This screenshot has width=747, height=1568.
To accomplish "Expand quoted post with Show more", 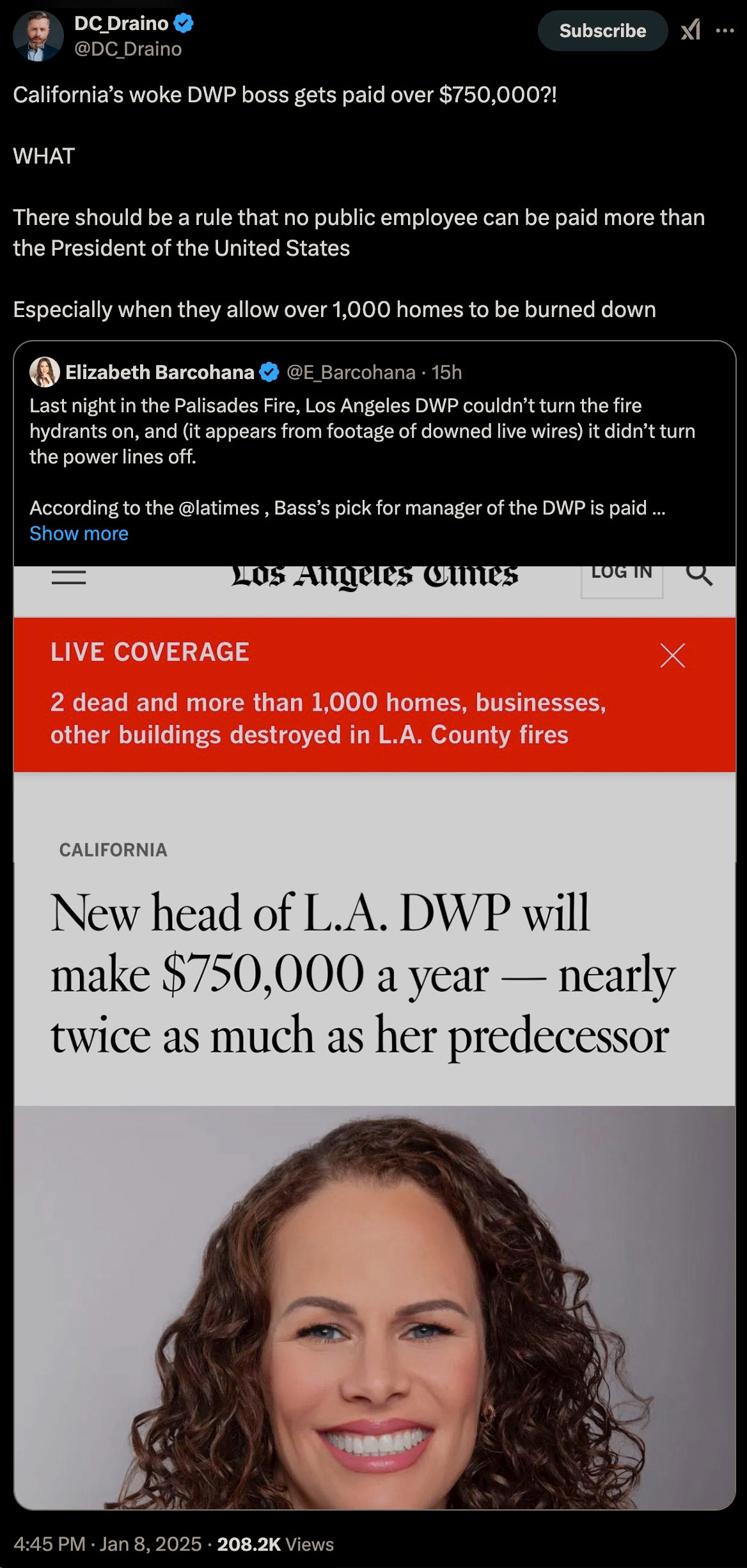I will click(x=79, y=533).
